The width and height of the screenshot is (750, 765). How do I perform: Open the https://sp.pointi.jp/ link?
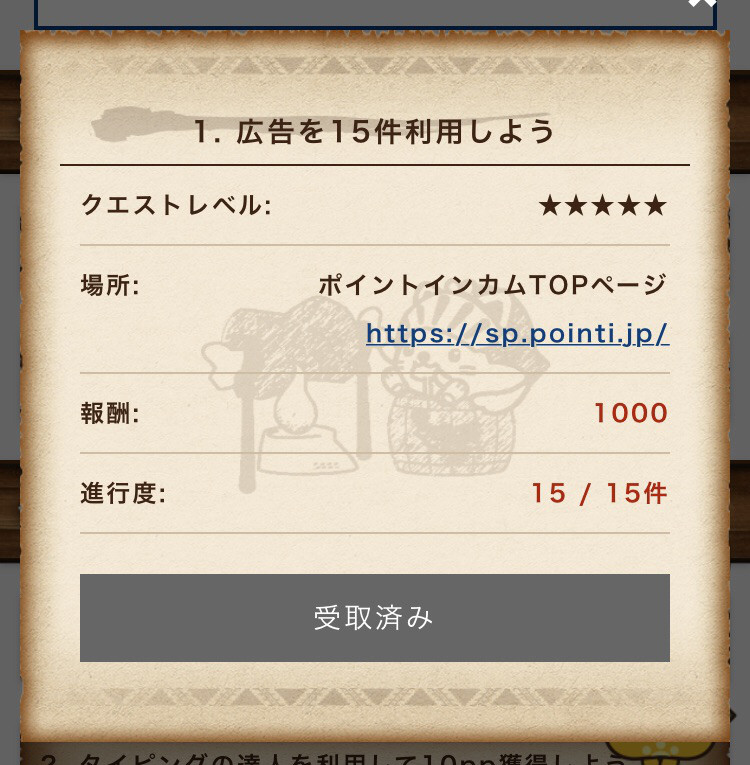[x=517, y=333]
